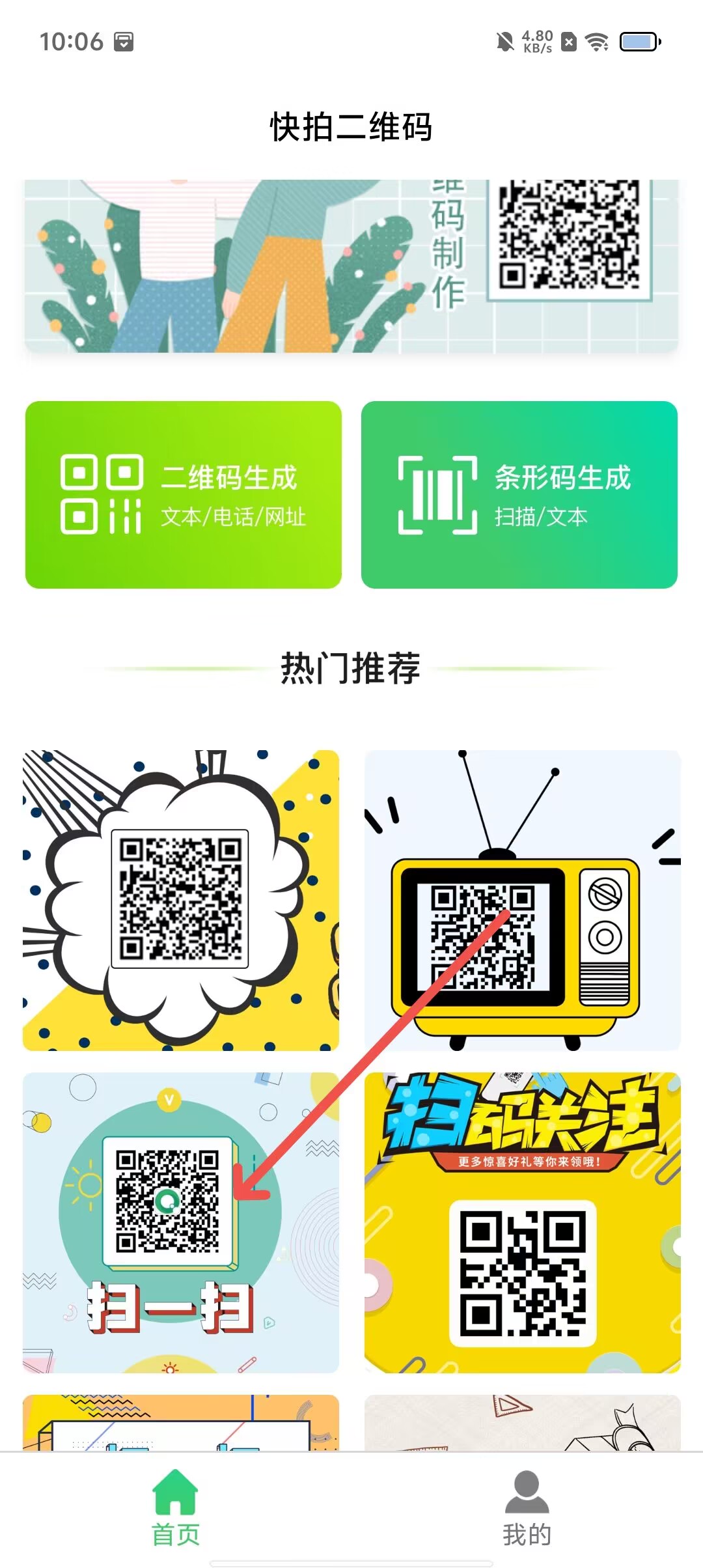The height and width of the screenshot is (1568, 703).
Task: Select the cloud speech bubble QR template
Action: (x=181, y=900)
